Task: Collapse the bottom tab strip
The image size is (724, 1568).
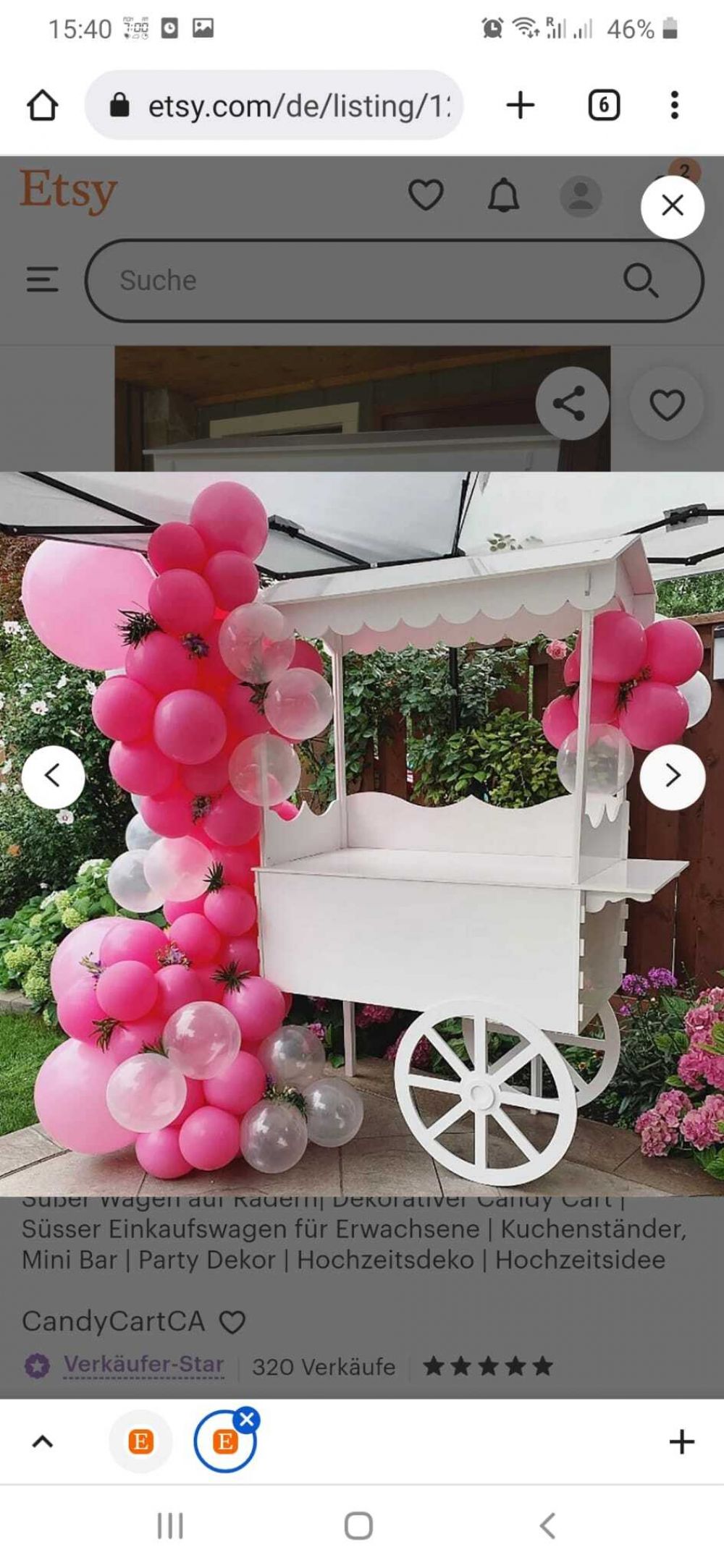Action: [x=43, y=1441]
